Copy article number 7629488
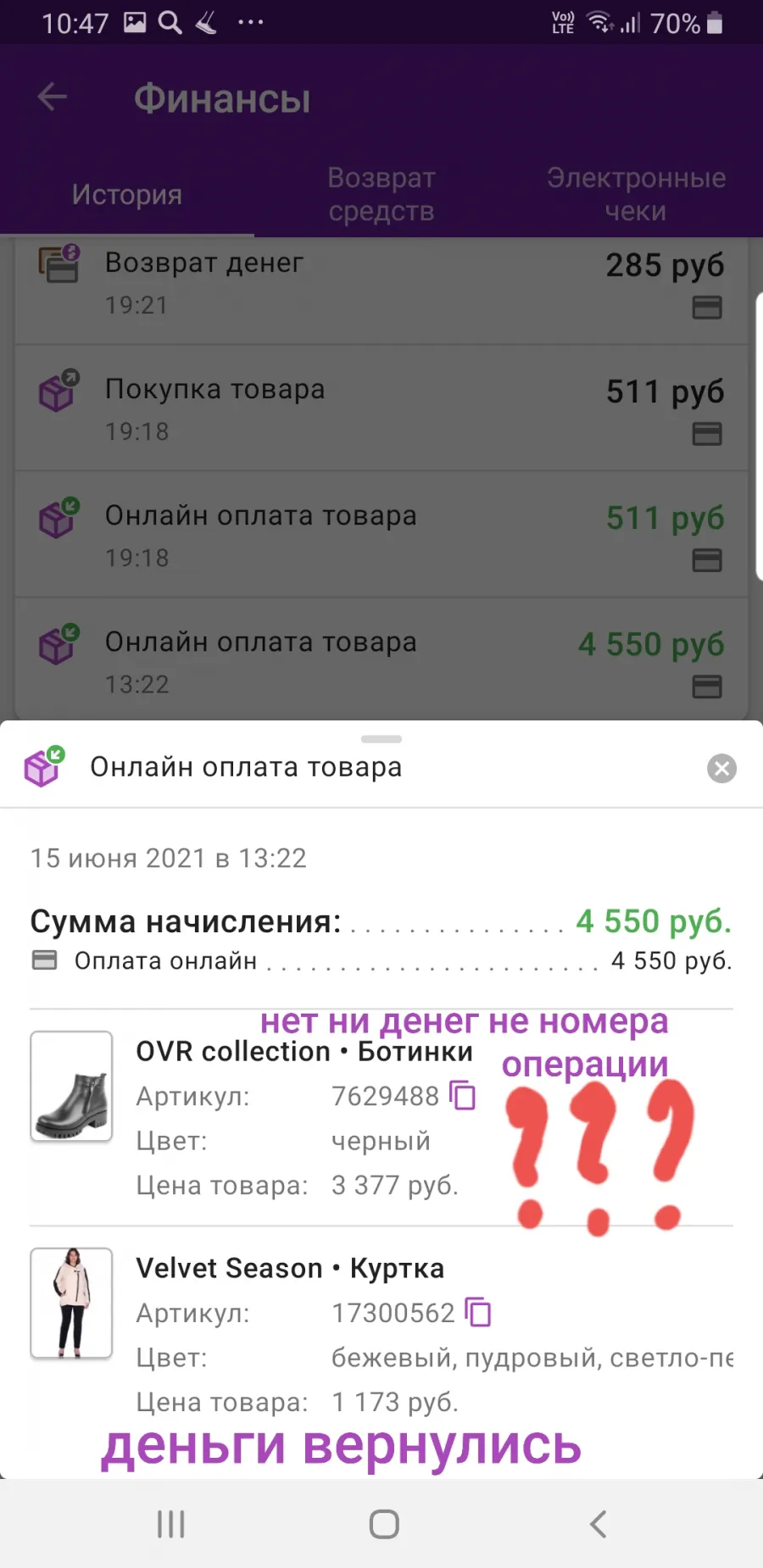 (x=463, y=1095)
